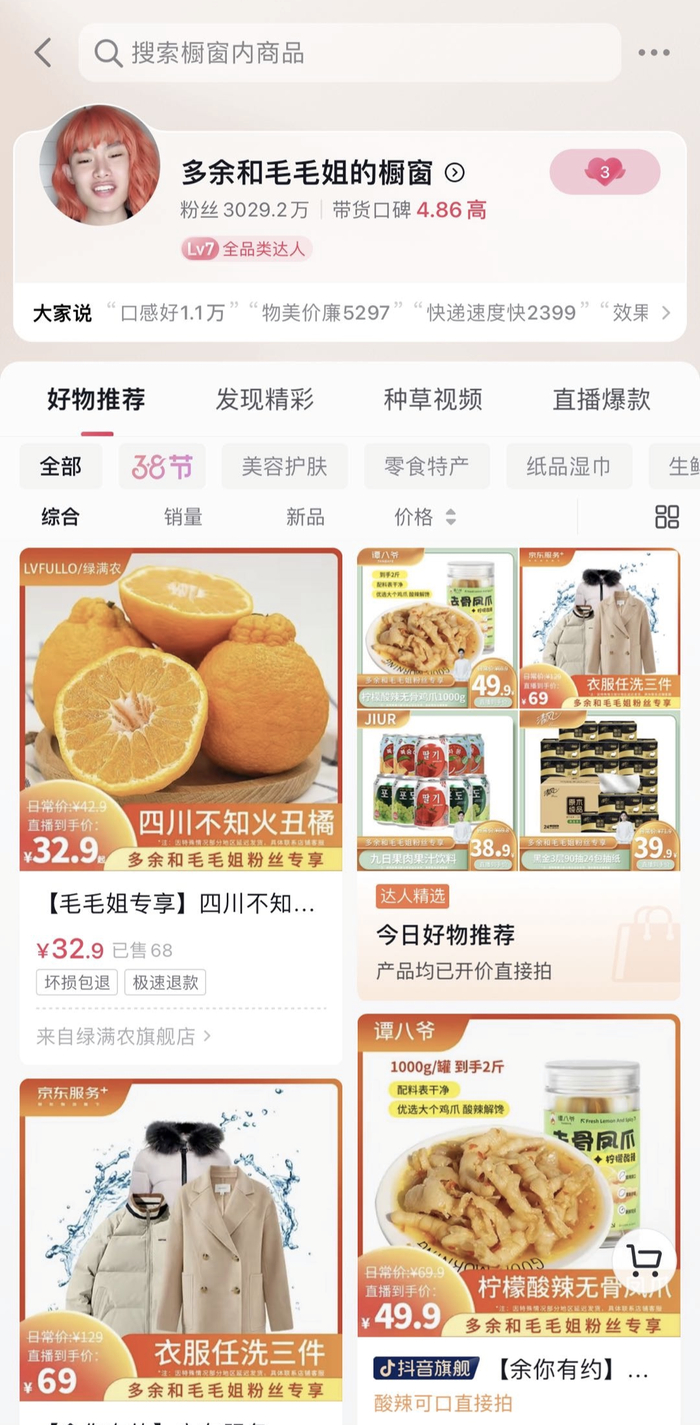Tap the 搜索橱窗内商品 search field

(350, 53)
